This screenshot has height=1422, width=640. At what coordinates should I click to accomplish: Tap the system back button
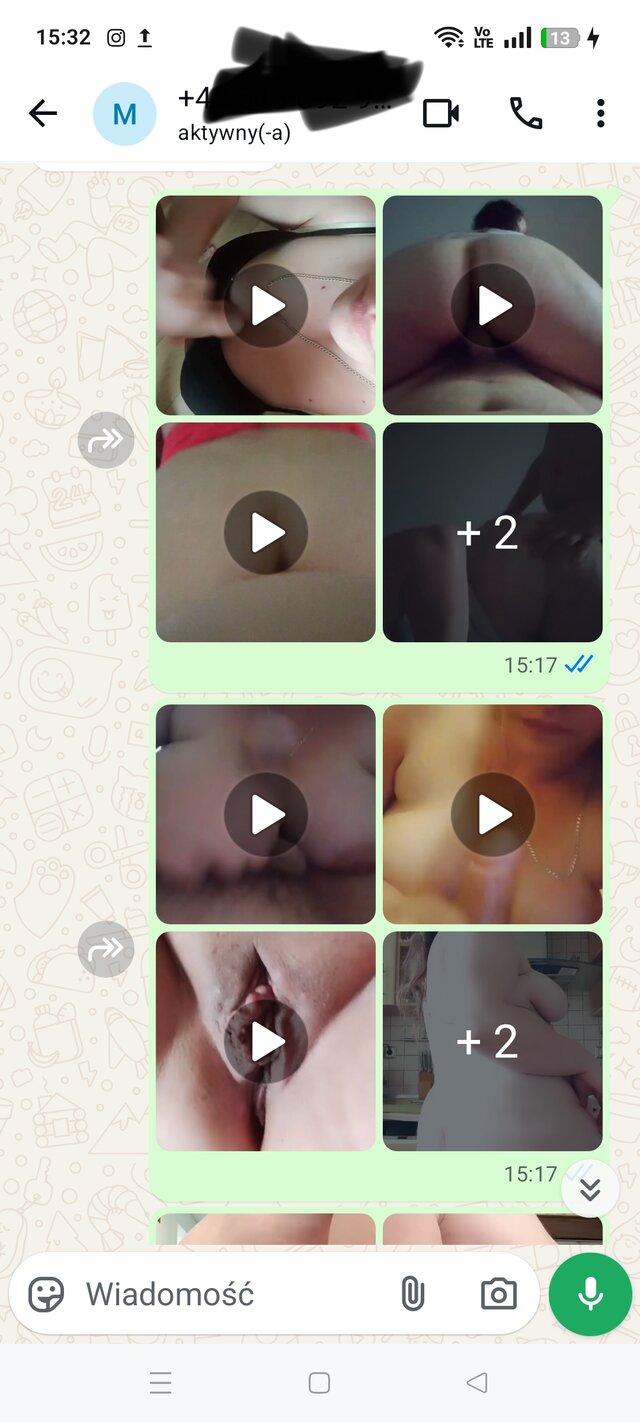pyautogui.click(x=477, y=1383)
